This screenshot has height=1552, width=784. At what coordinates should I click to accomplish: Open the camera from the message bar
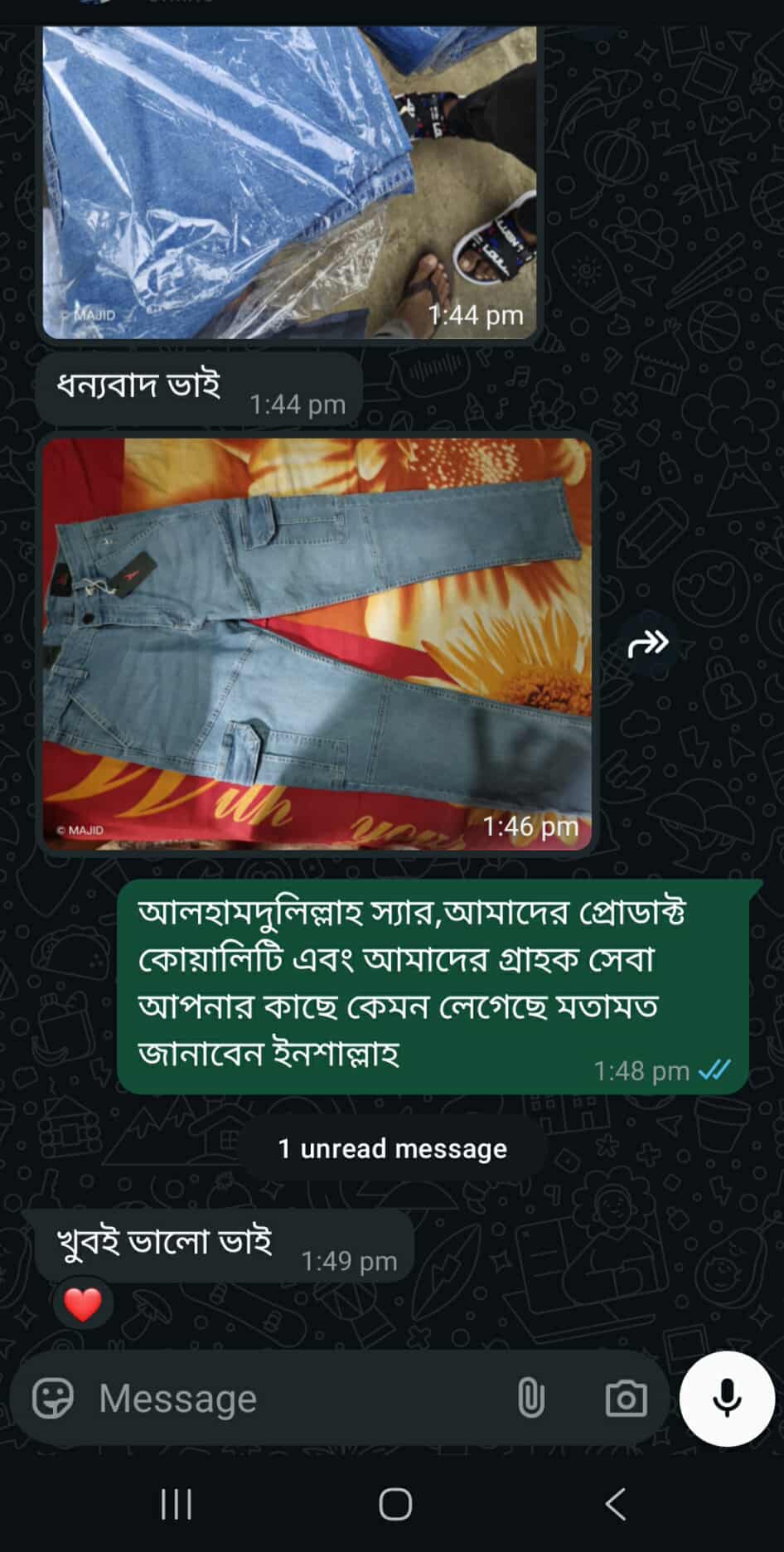click(627, 1399)
